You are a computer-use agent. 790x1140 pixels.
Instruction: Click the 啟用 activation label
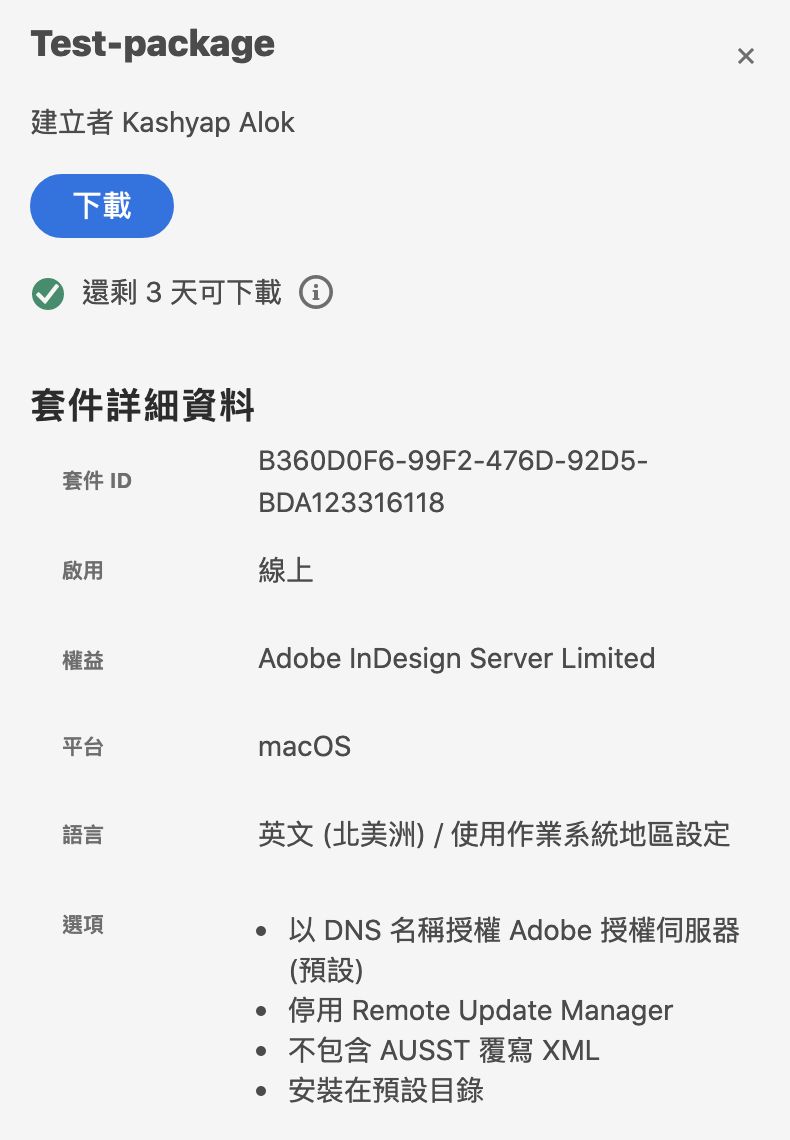[83, 570]
